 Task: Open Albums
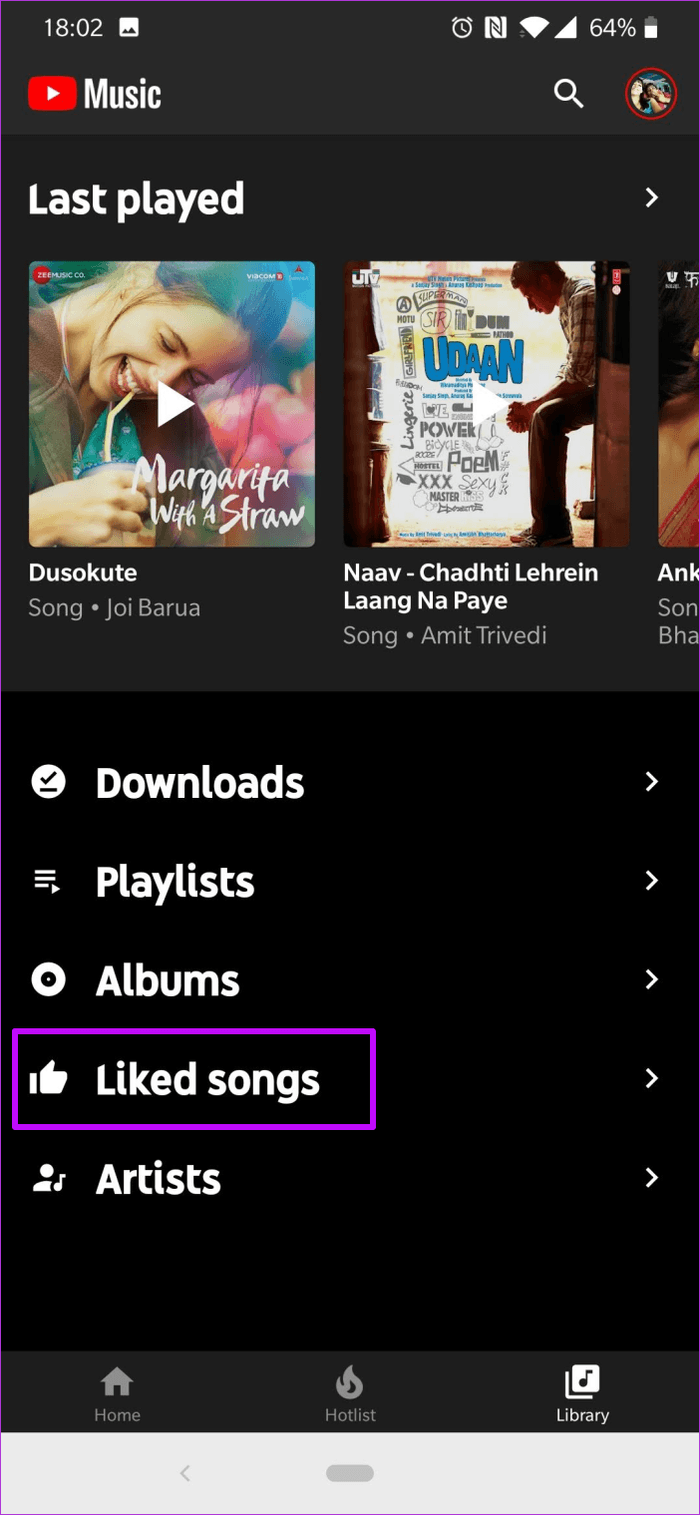point(350,981)
